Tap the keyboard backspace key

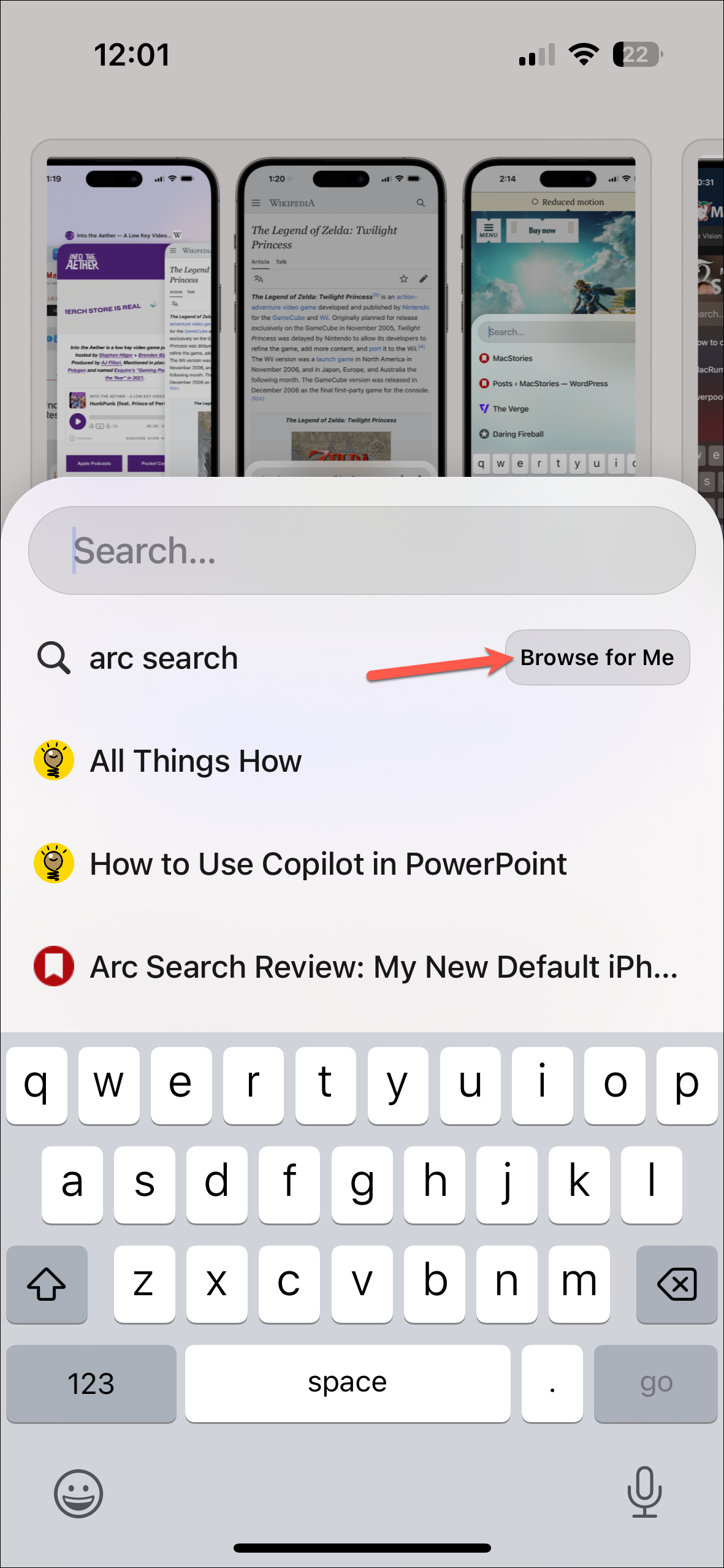(676, 1284)
